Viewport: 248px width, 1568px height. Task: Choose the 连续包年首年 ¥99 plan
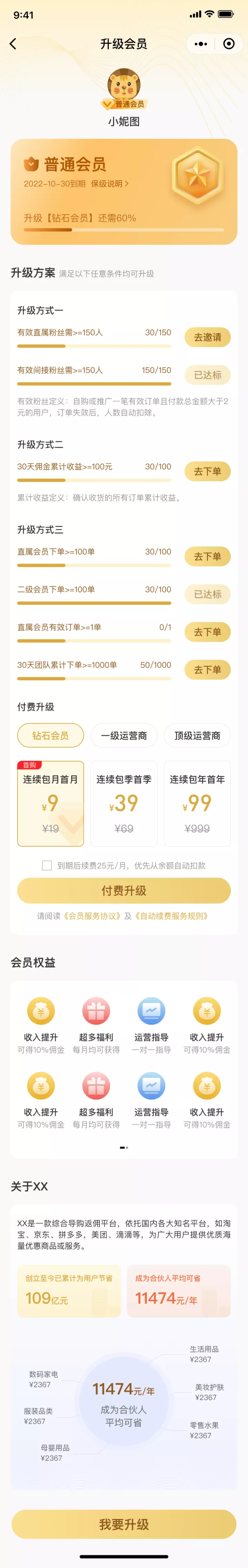coord(197,803)
